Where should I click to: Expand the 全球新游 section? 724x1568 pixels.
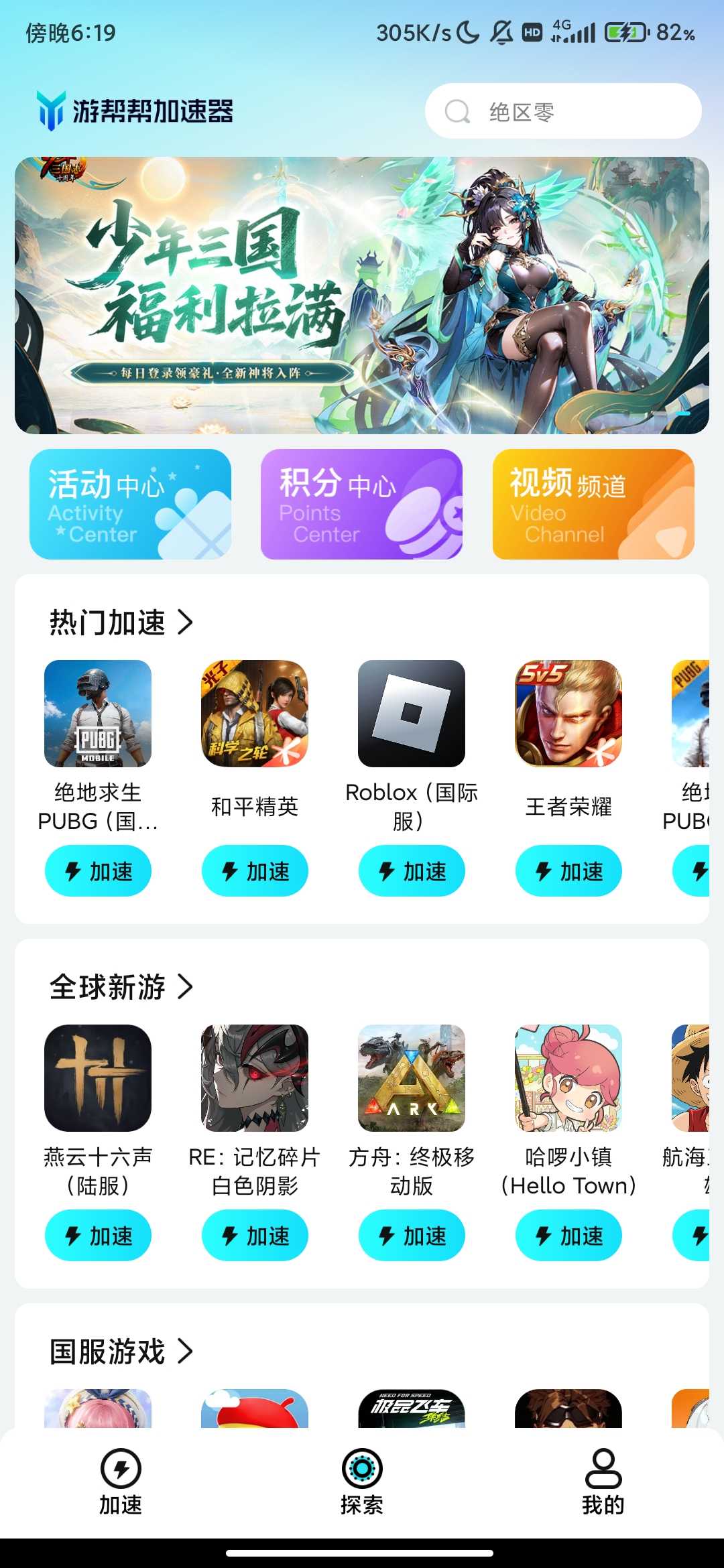[x=122, y=986]
